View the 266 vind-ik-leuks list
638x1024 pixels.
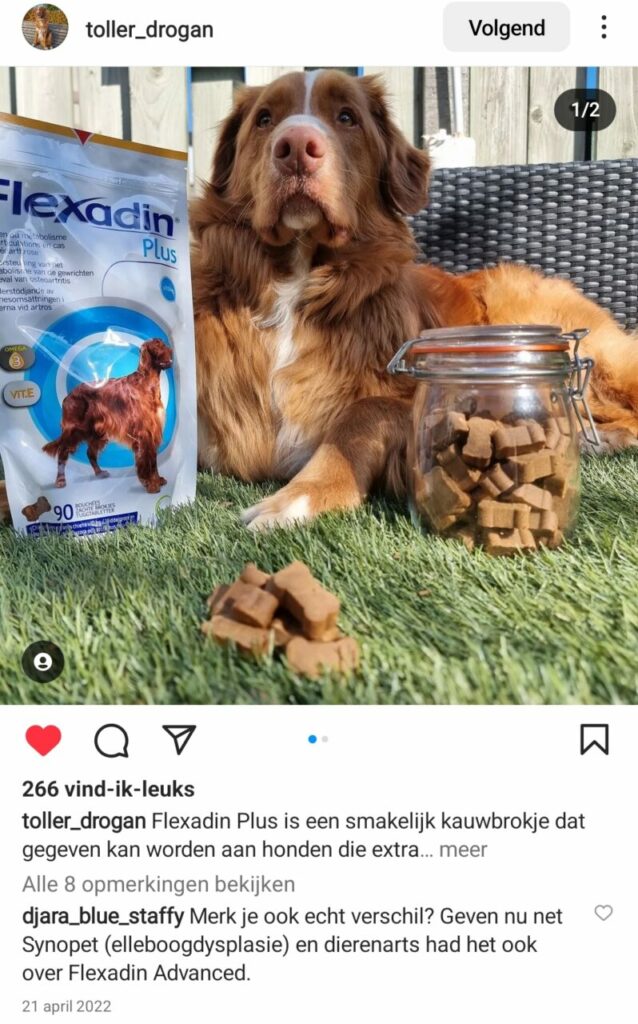[x=108, y=789]
